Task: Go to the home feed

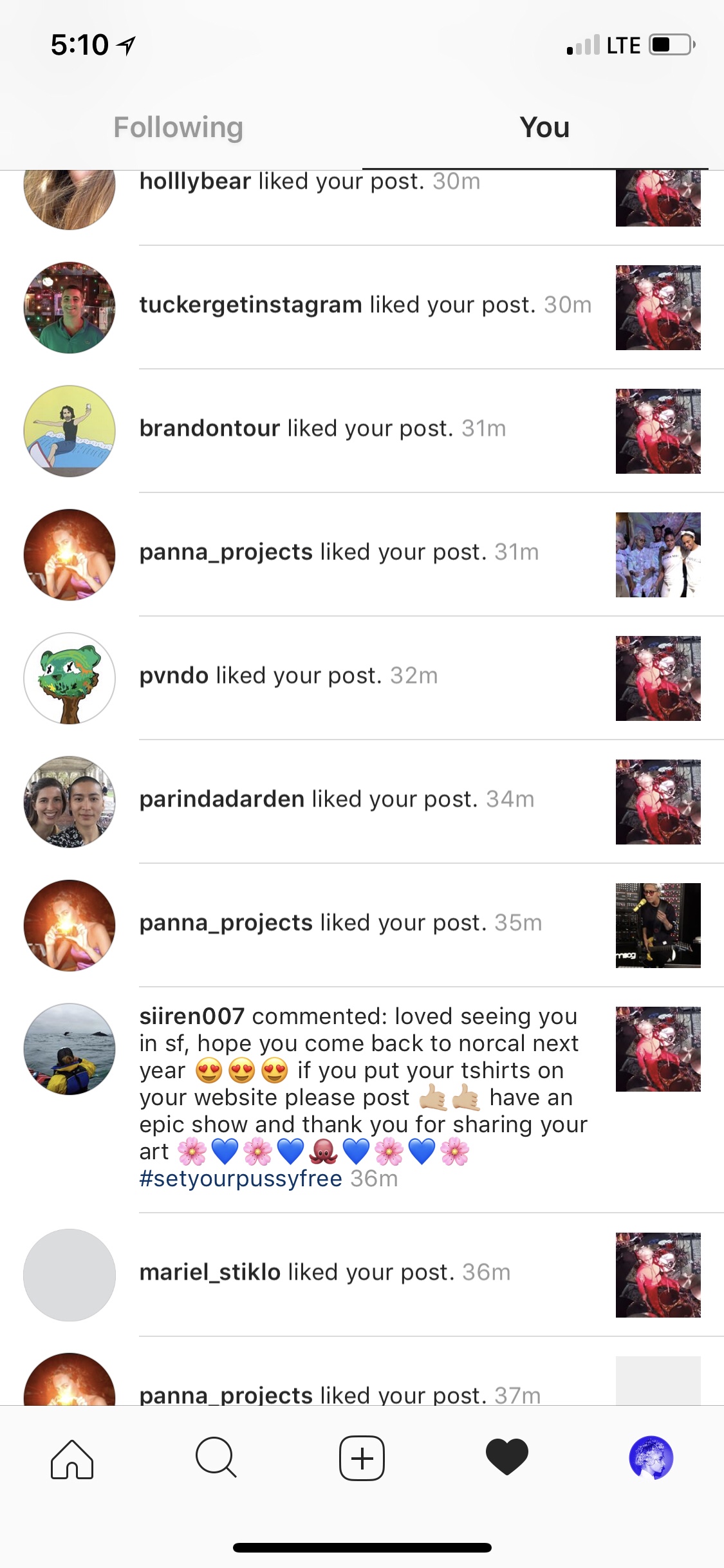Action: (72, 1459)
